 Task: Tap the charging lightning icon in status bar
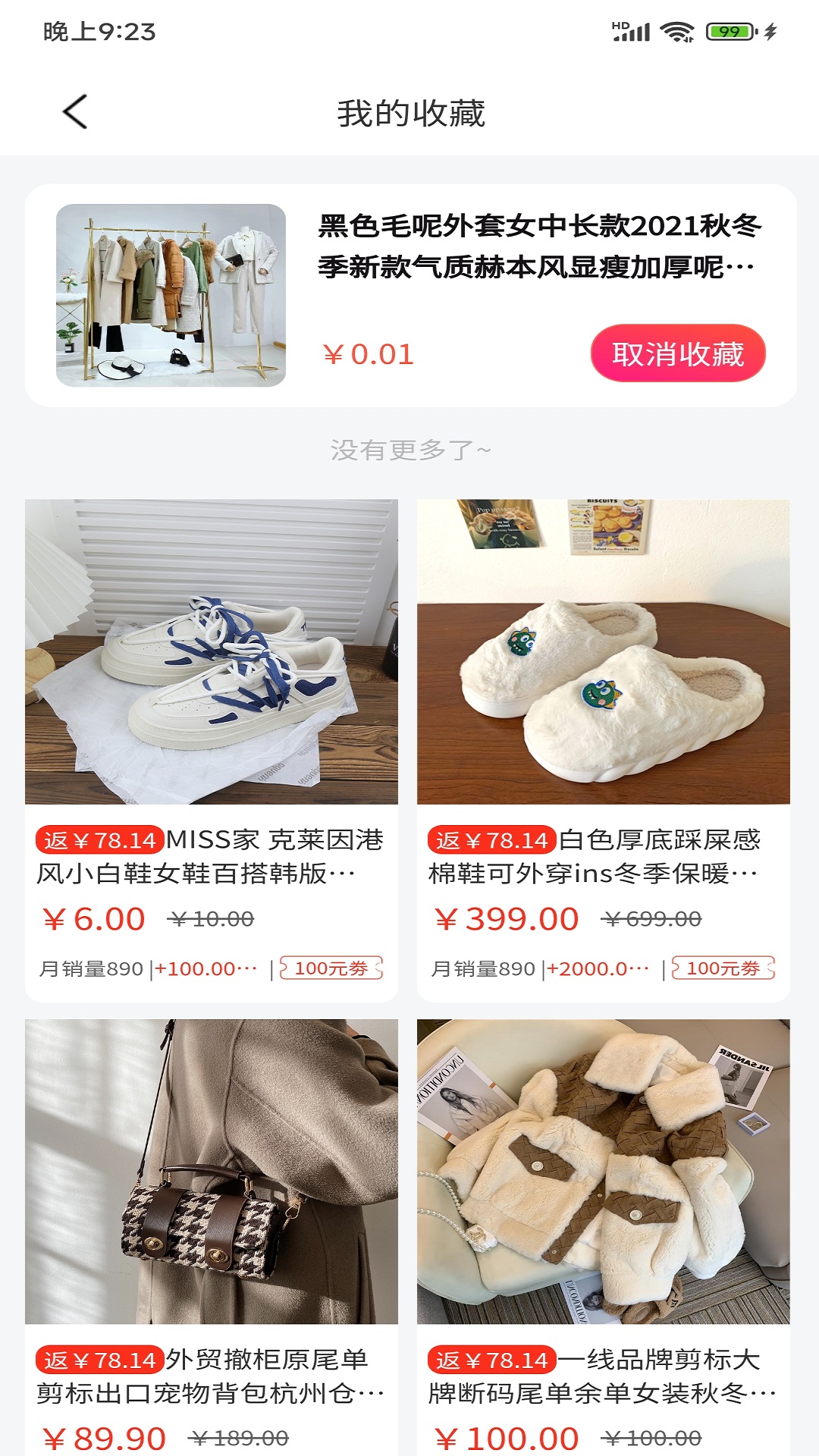coord(770,30)
